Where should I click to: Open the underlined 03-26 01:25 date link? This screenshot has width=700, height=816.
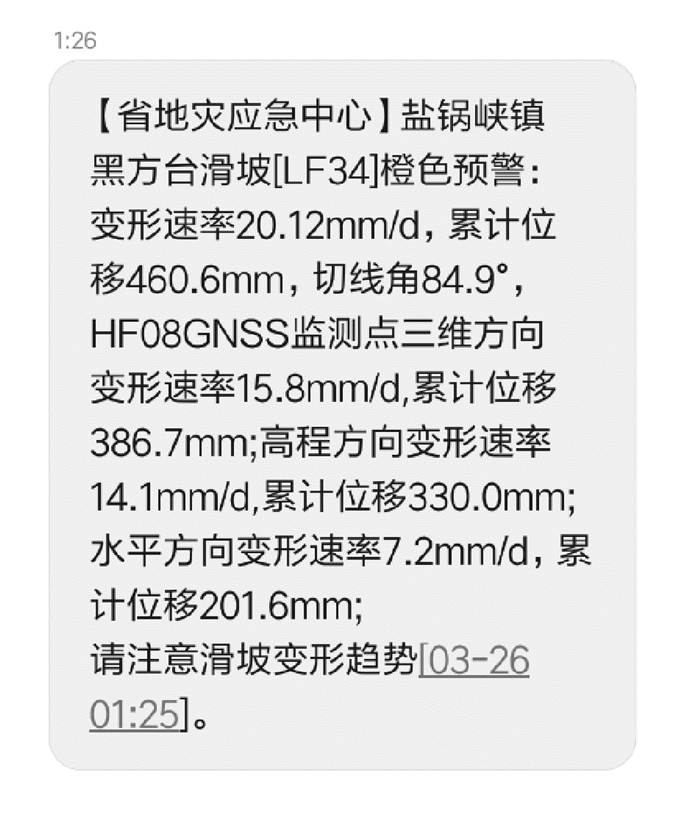[x=476, y=661]
